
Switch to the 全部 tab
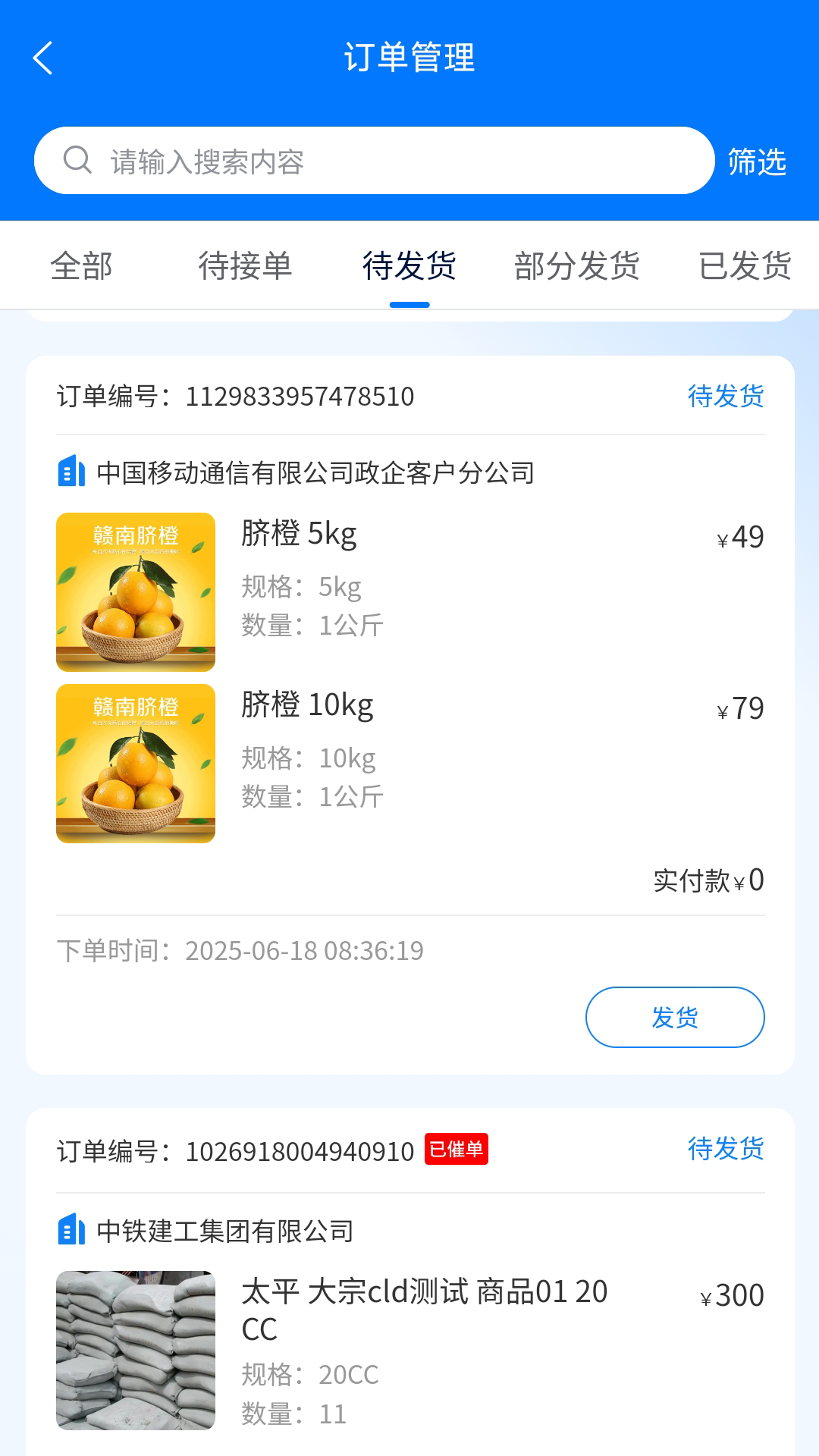point(80,265)
